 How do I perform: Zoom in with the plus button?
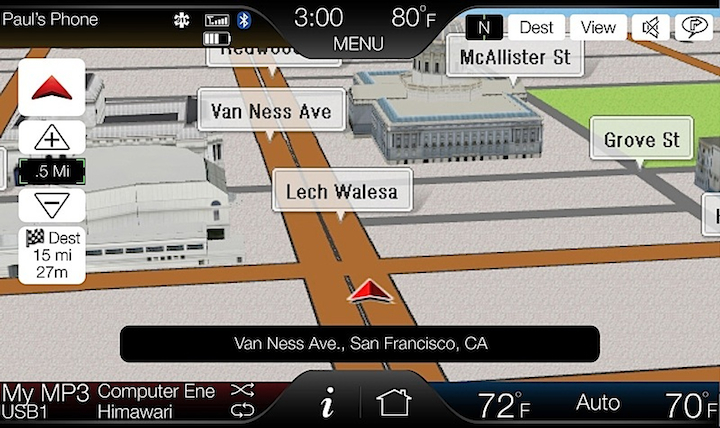coord(52,138)
